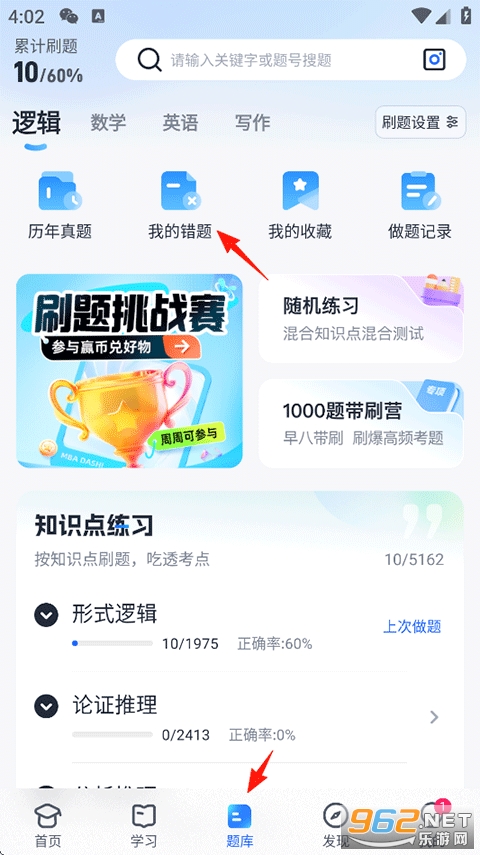The height and width of the screenshot is (855, 480).
Task: Open the 刷题挑战赛 banner
Action: pos(129,371)
